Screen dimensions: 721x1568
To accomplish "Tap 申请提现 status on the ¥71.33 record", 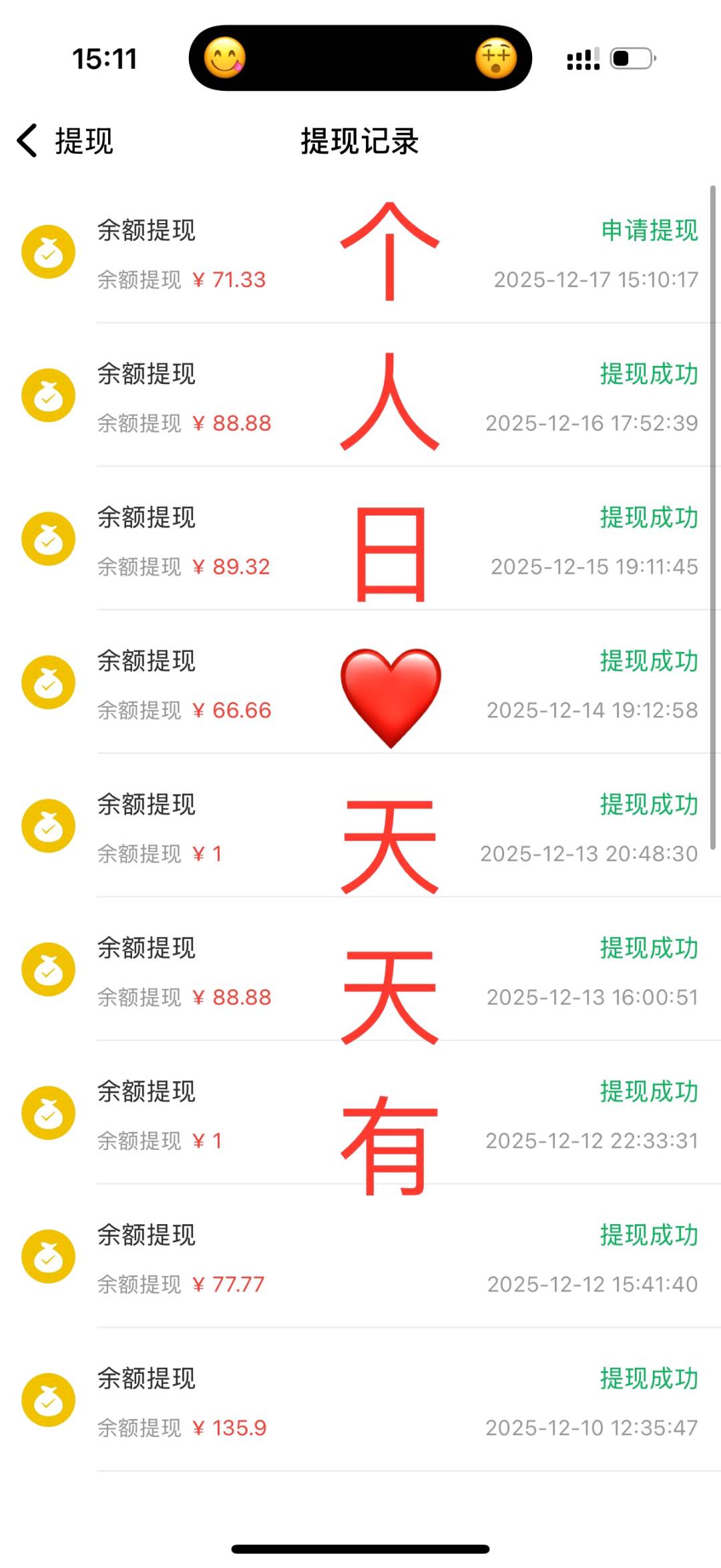I will (x=649, y=230).
